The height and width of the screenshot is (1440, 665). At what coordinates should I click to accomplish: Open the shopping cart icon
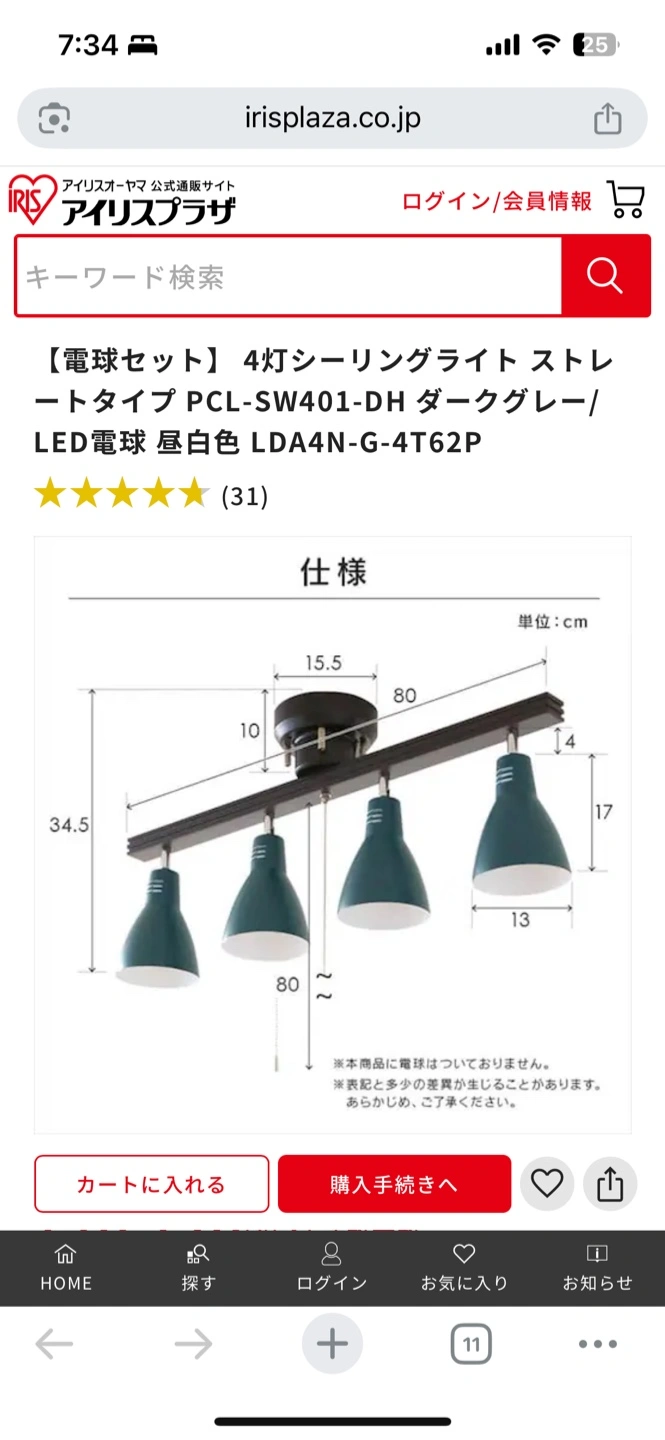[627, 200]
